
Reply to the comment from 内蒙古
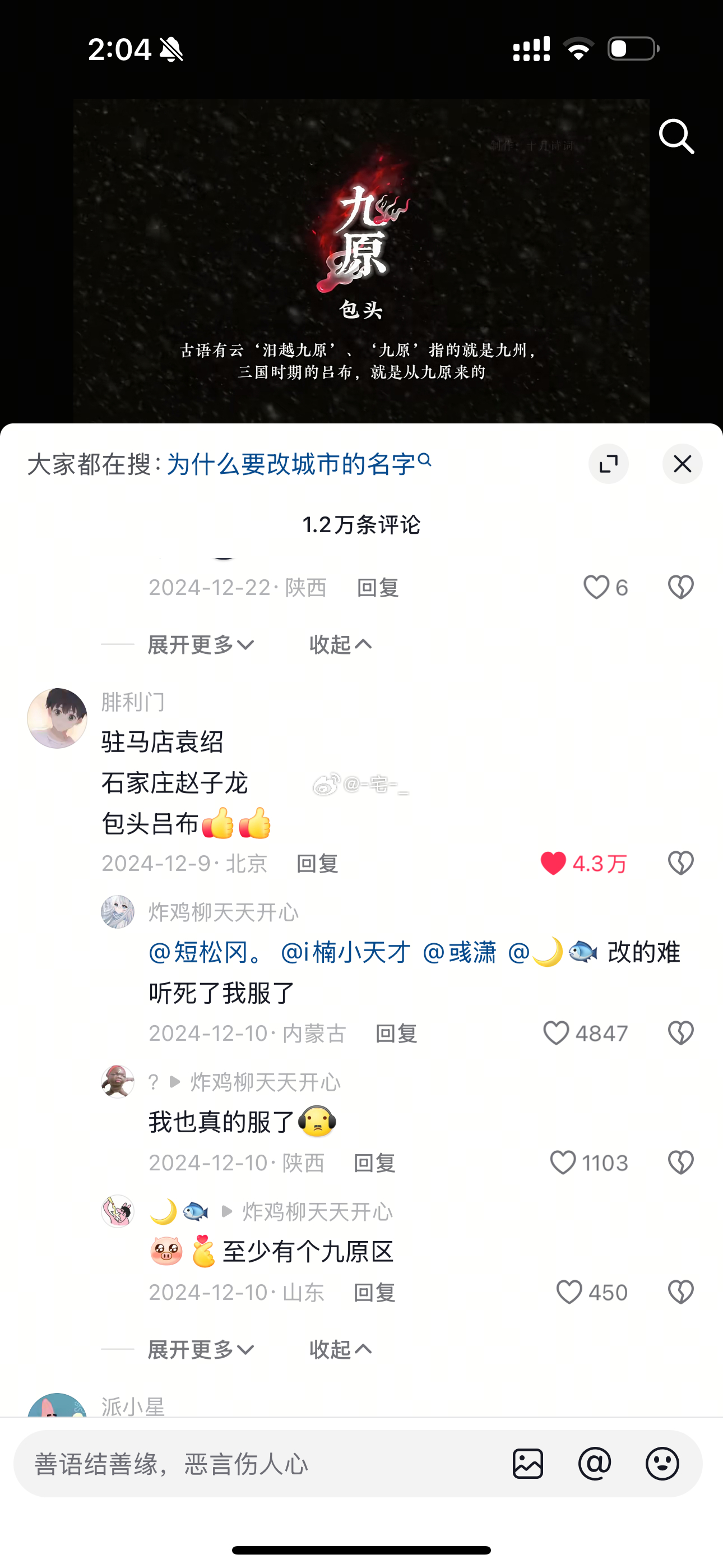click(x=396, y=1033)
